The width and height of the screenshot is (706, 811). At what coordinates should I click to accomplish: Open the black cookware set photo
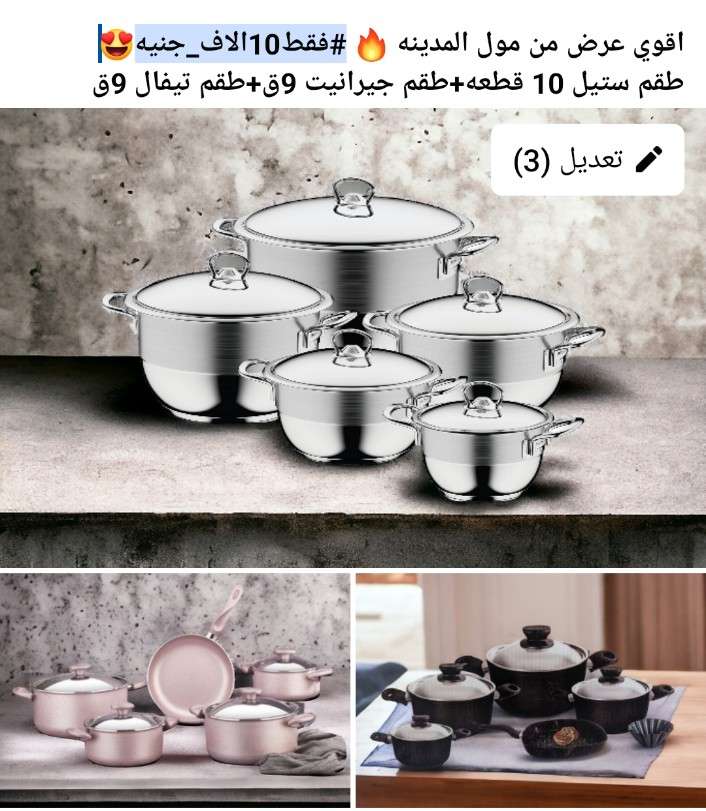tap(530, 690)
